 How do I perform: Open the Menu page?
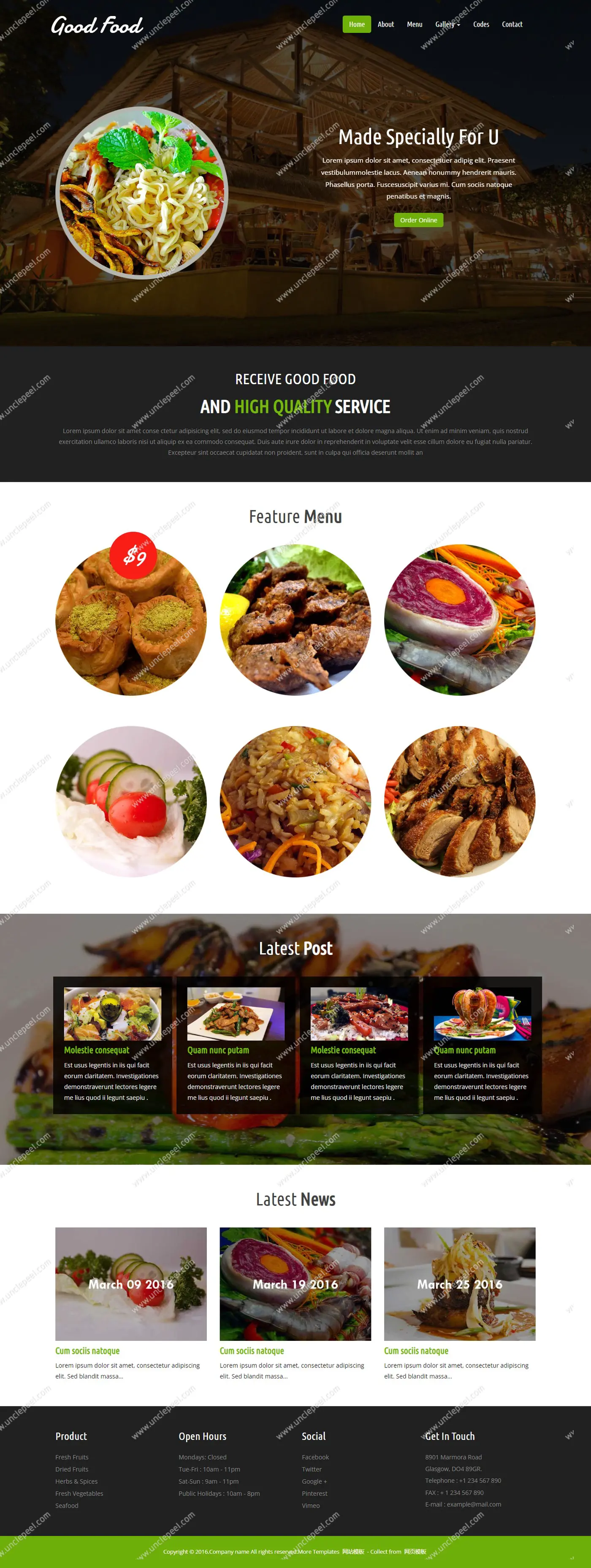[x=415, y=24]
